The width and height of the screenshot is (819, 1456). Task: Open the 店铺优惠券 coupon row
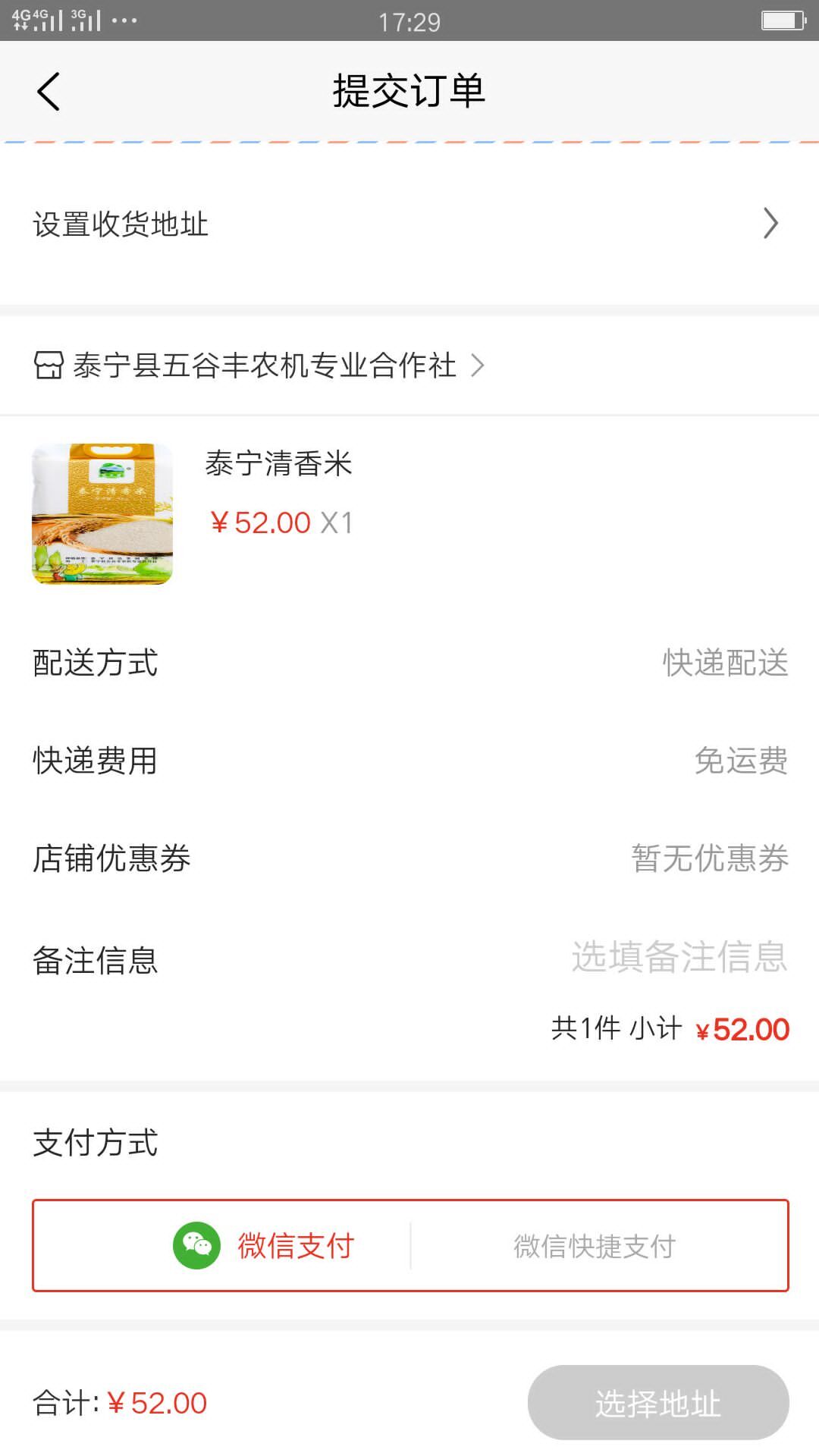[x=409, y=858]
